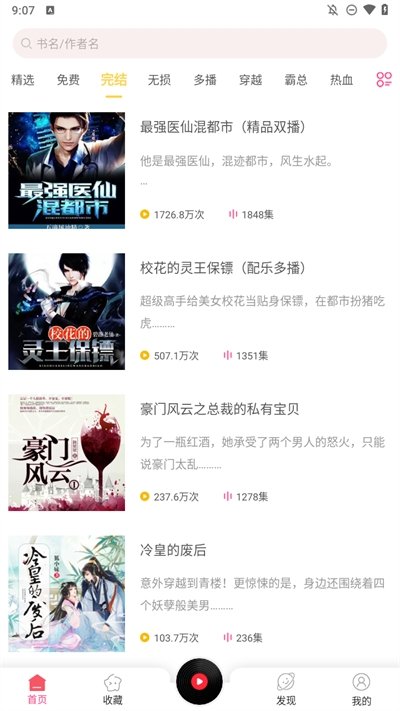
Task: Switch to the 热血 tab
Action: point(341,80)
